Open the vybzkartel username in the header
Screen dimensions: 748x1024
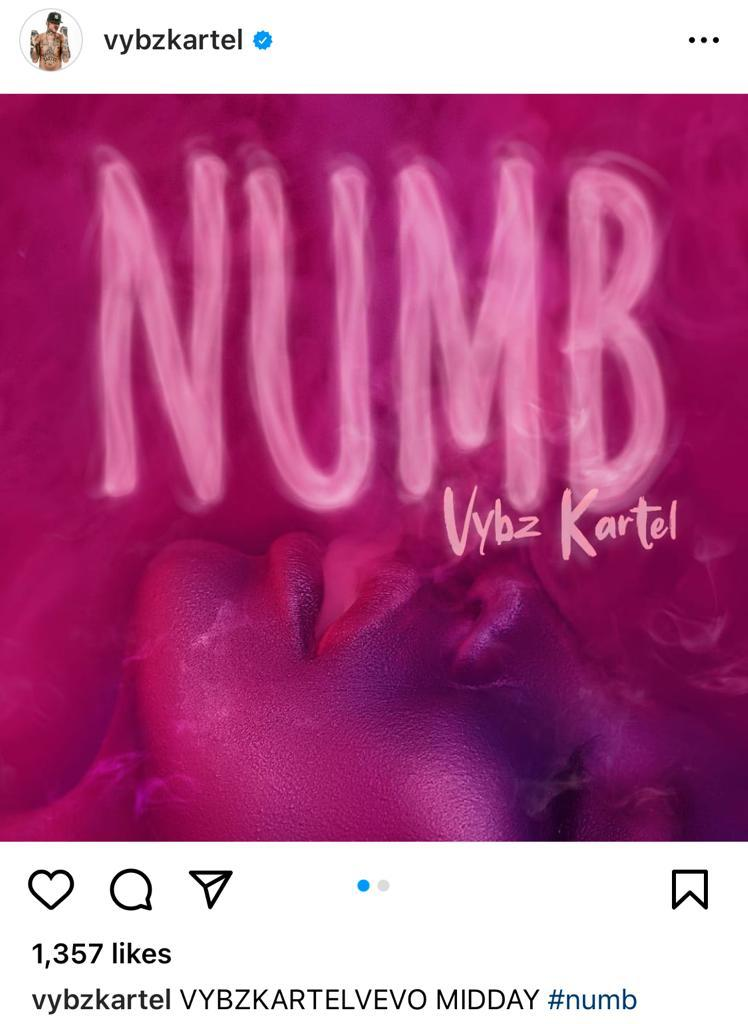pos(173,41)
